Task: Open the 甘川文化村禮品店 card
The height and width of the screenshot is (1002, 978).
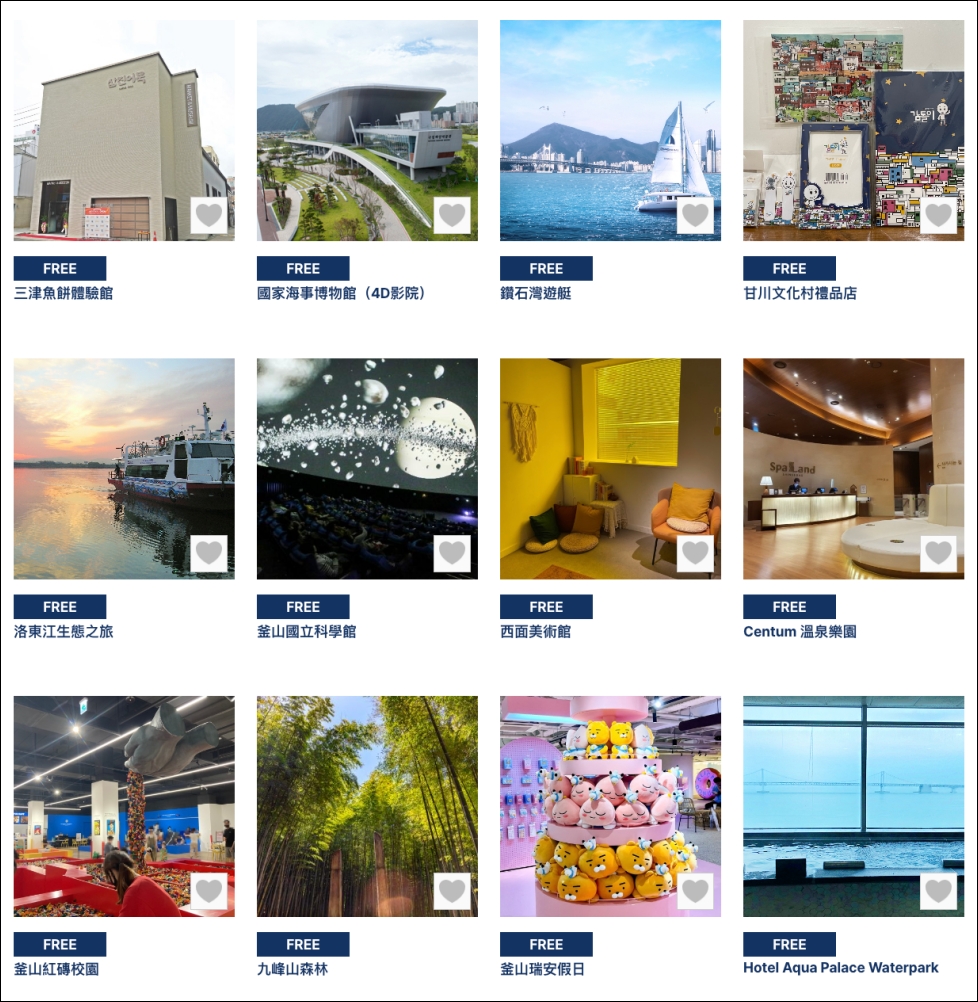Action: point(852,130)
